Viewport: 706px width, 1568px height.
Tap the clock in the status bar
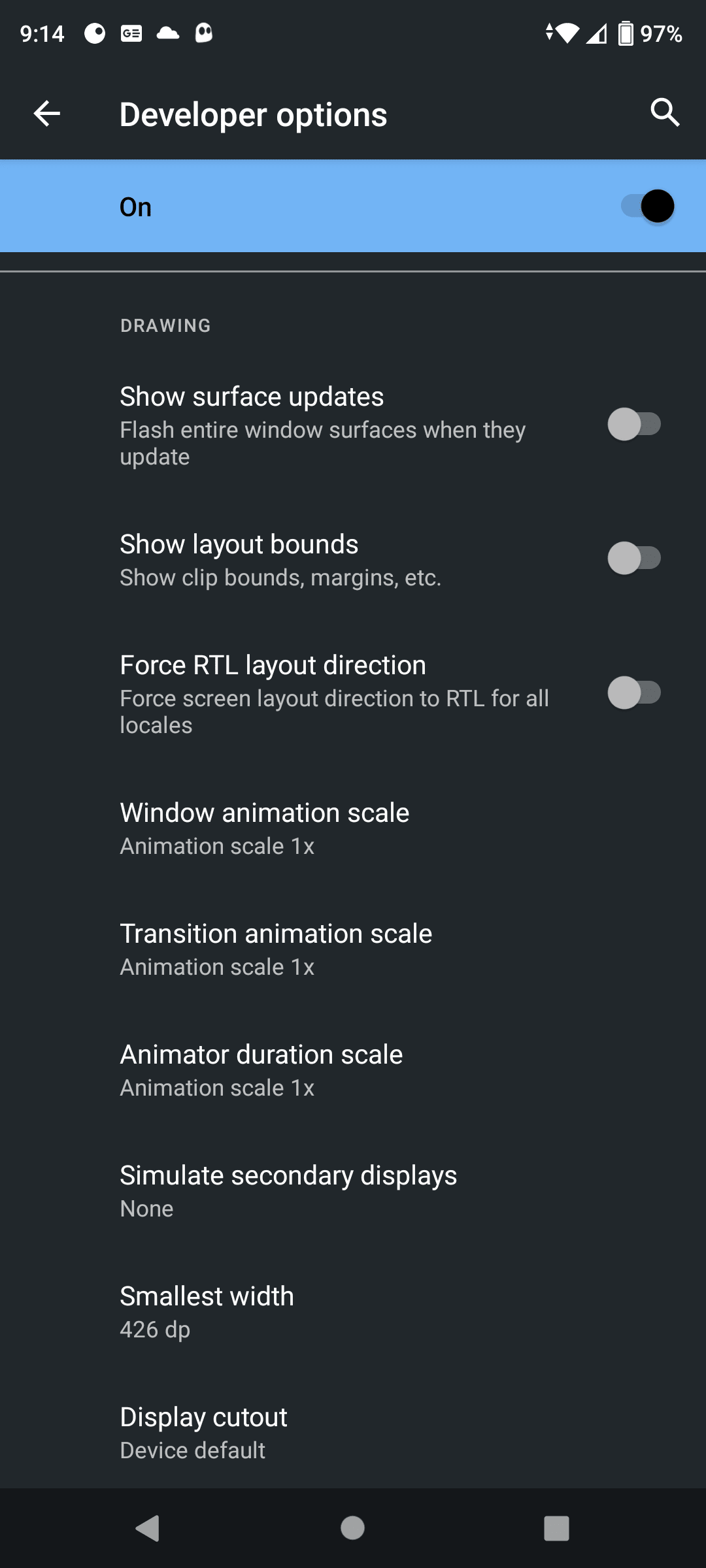[x=41, y=34]
